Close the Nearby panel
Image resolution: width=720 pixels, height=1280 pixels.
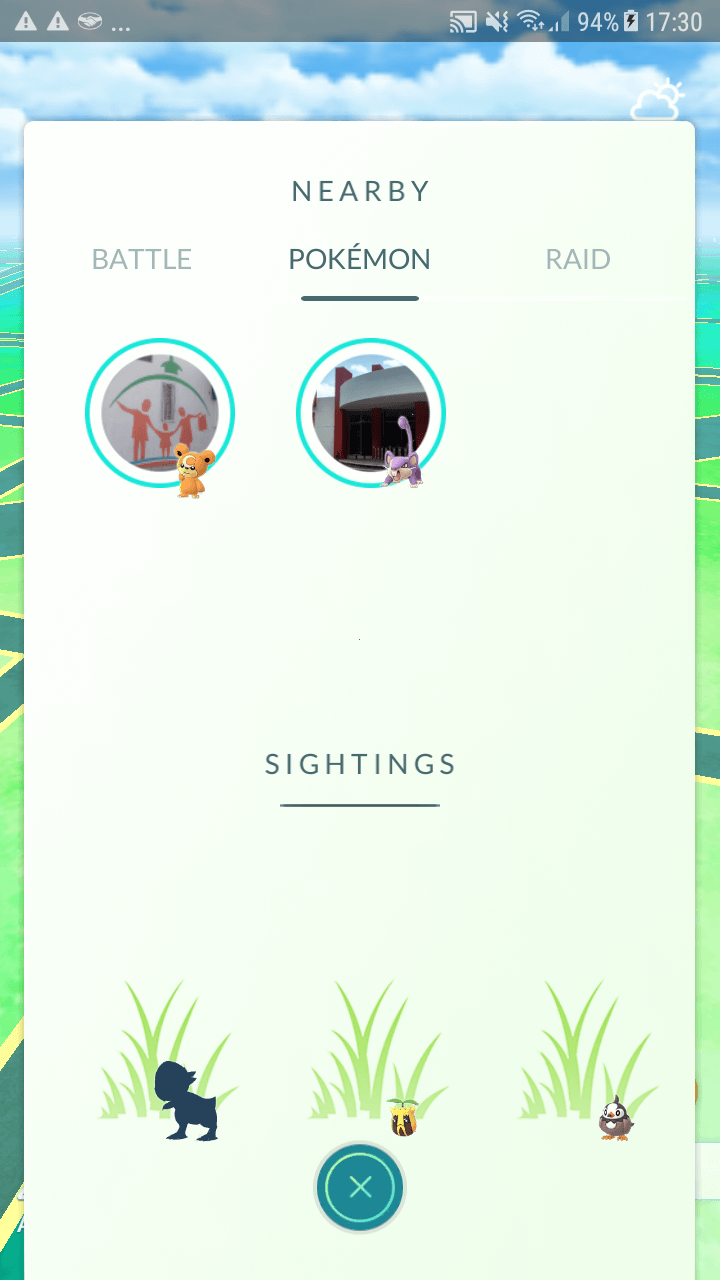[x=360, y=1187]
